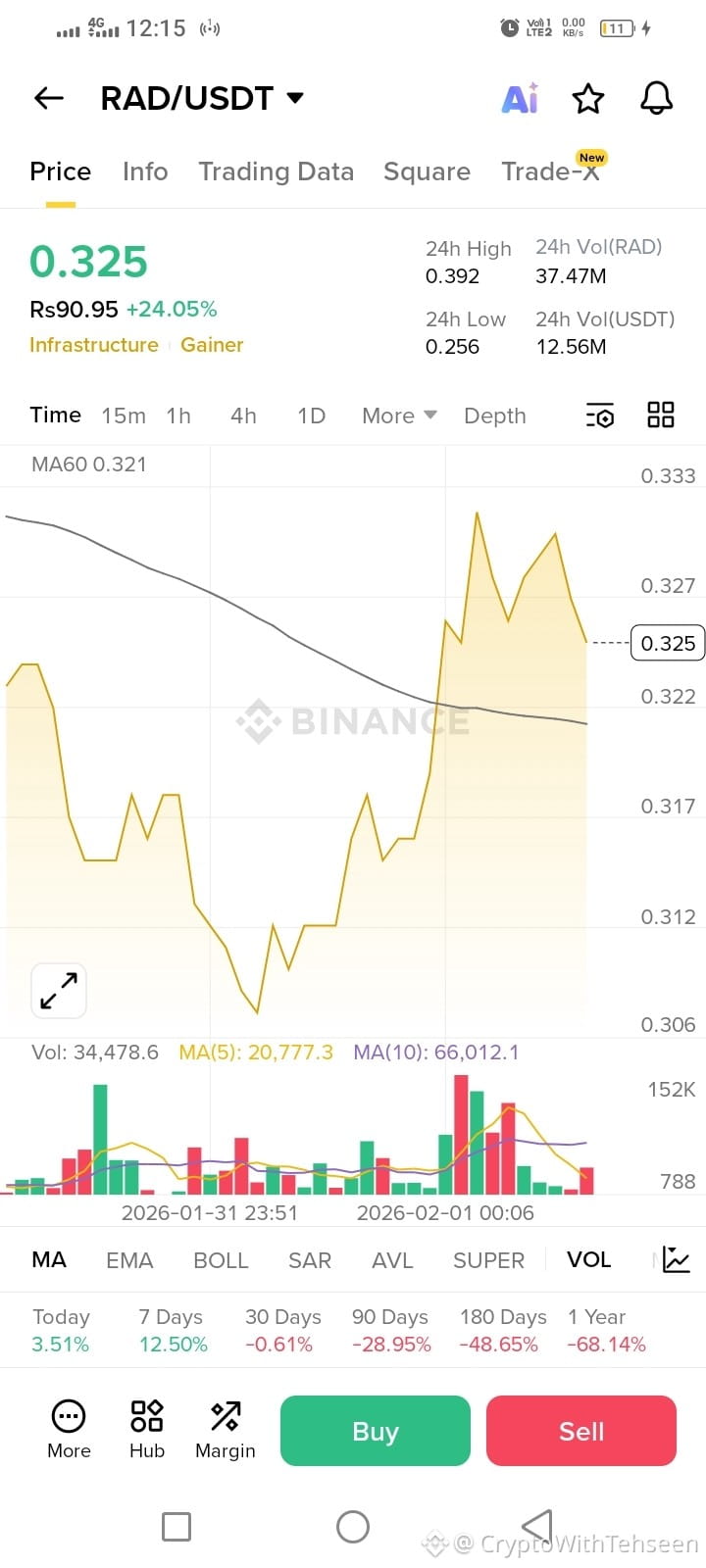Tap the red Sell button
706x1568 pixels.
coord(581,1431)
